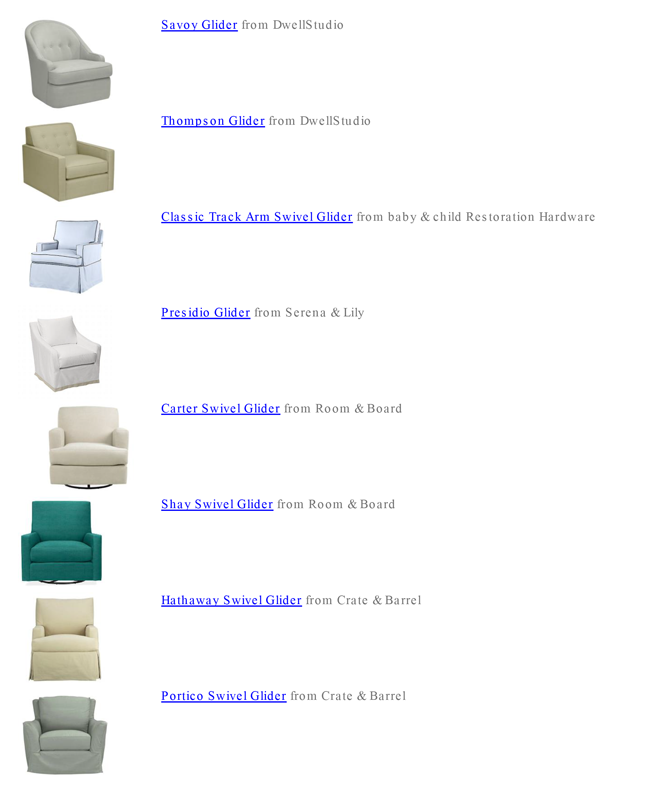Open the Savoy Glider link
Image resolution: width=650 pixels, height=799 pixels.
coord(199,25)
